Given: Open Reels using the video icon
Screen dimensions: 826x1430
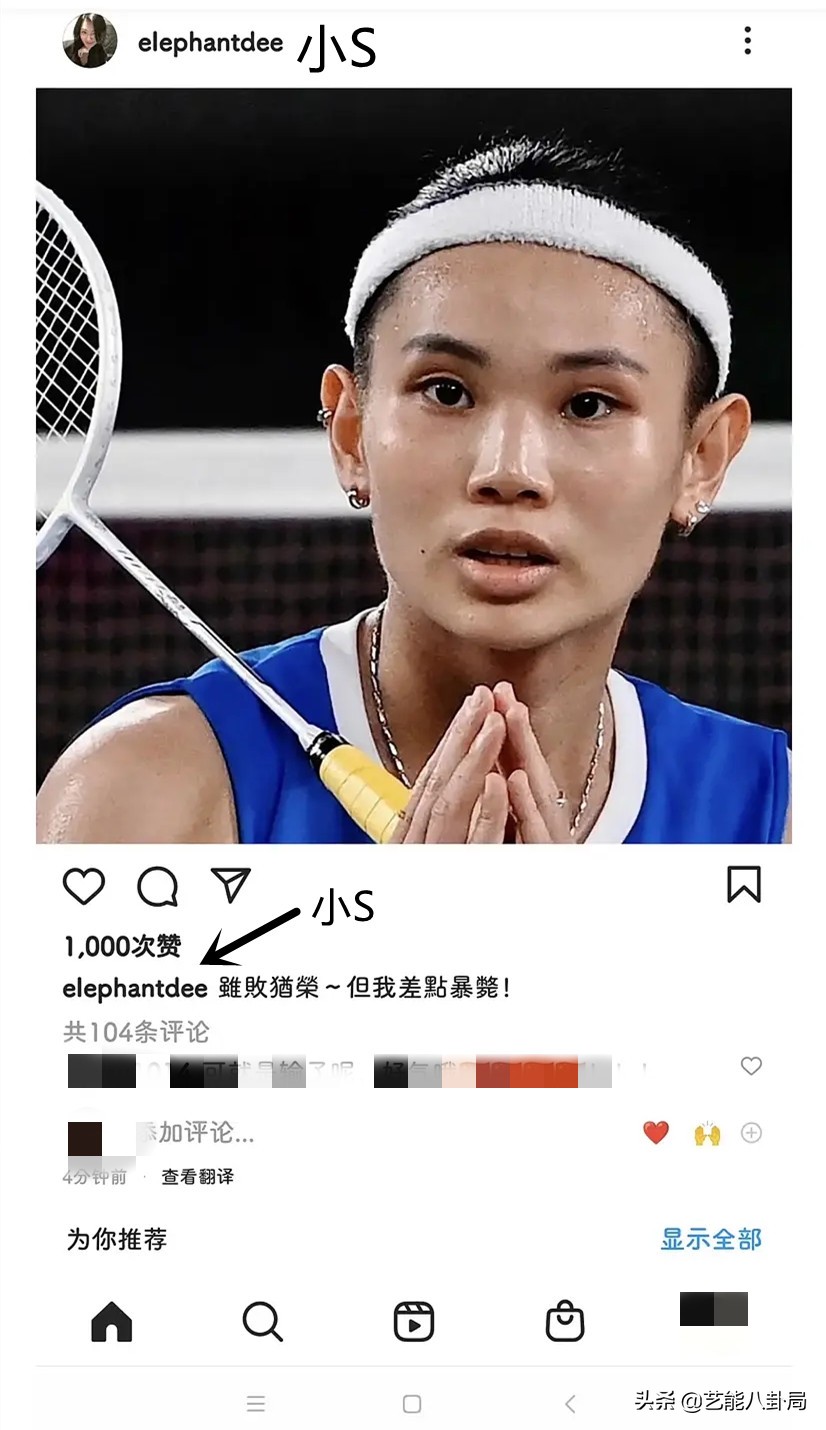Looking at the screenshot, I should click(x=413, y=1322).
